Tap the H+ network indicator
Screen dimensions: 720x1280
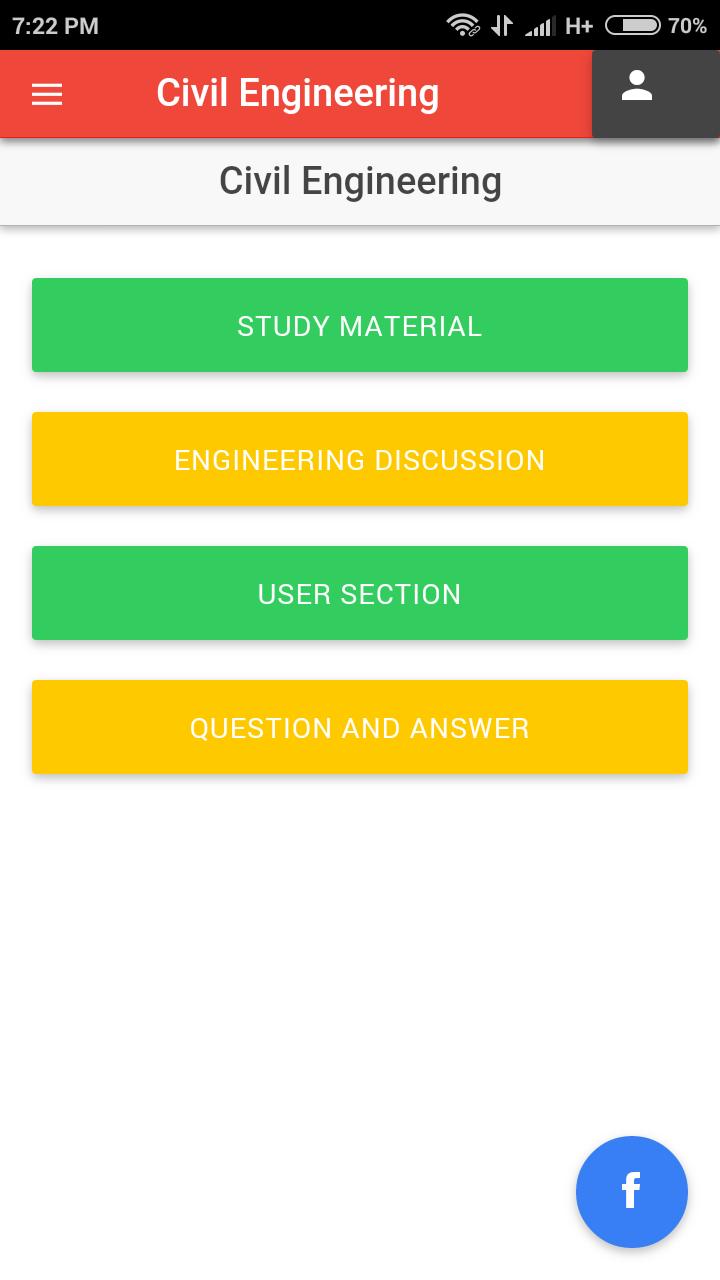[x=580, y=25]
